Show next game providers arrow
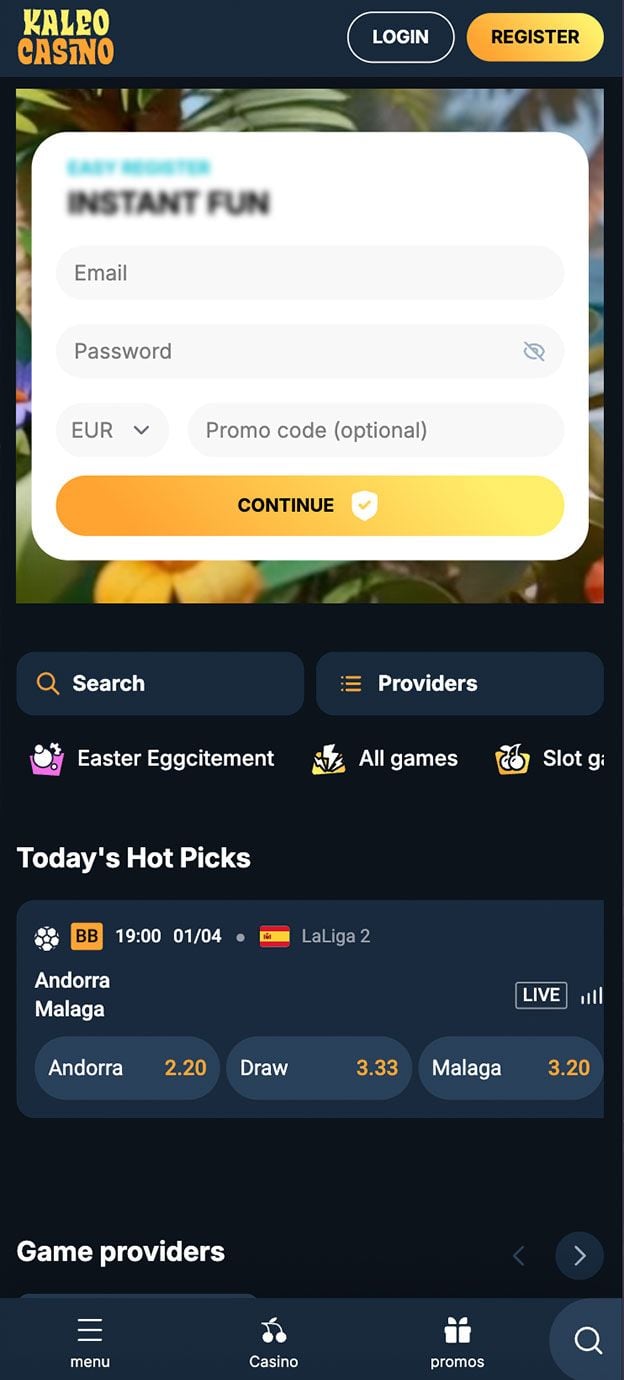The image size is (624, 1380). [x=579, y=1255]
